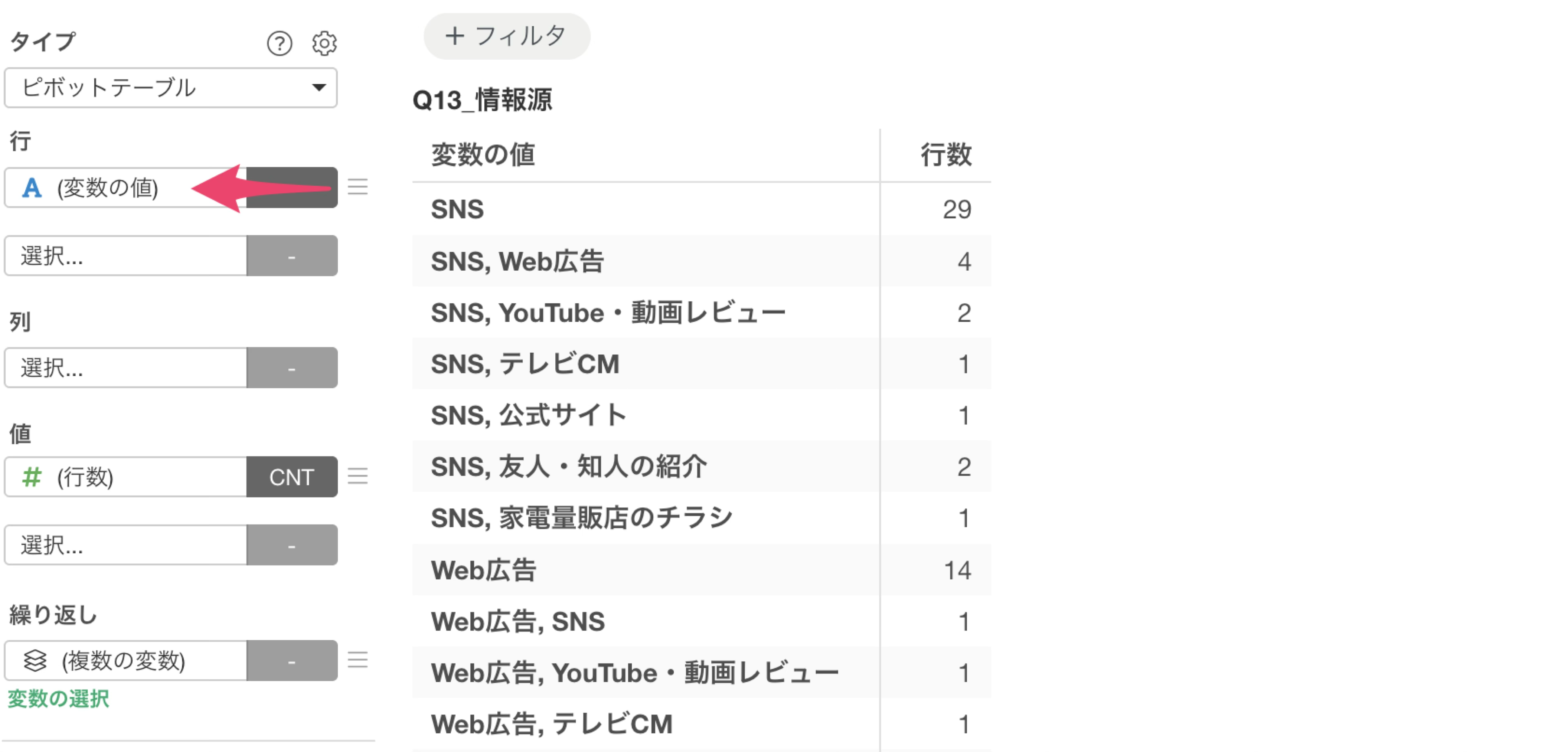Sort by the 変数の値 column header

(x=483, y=155)
